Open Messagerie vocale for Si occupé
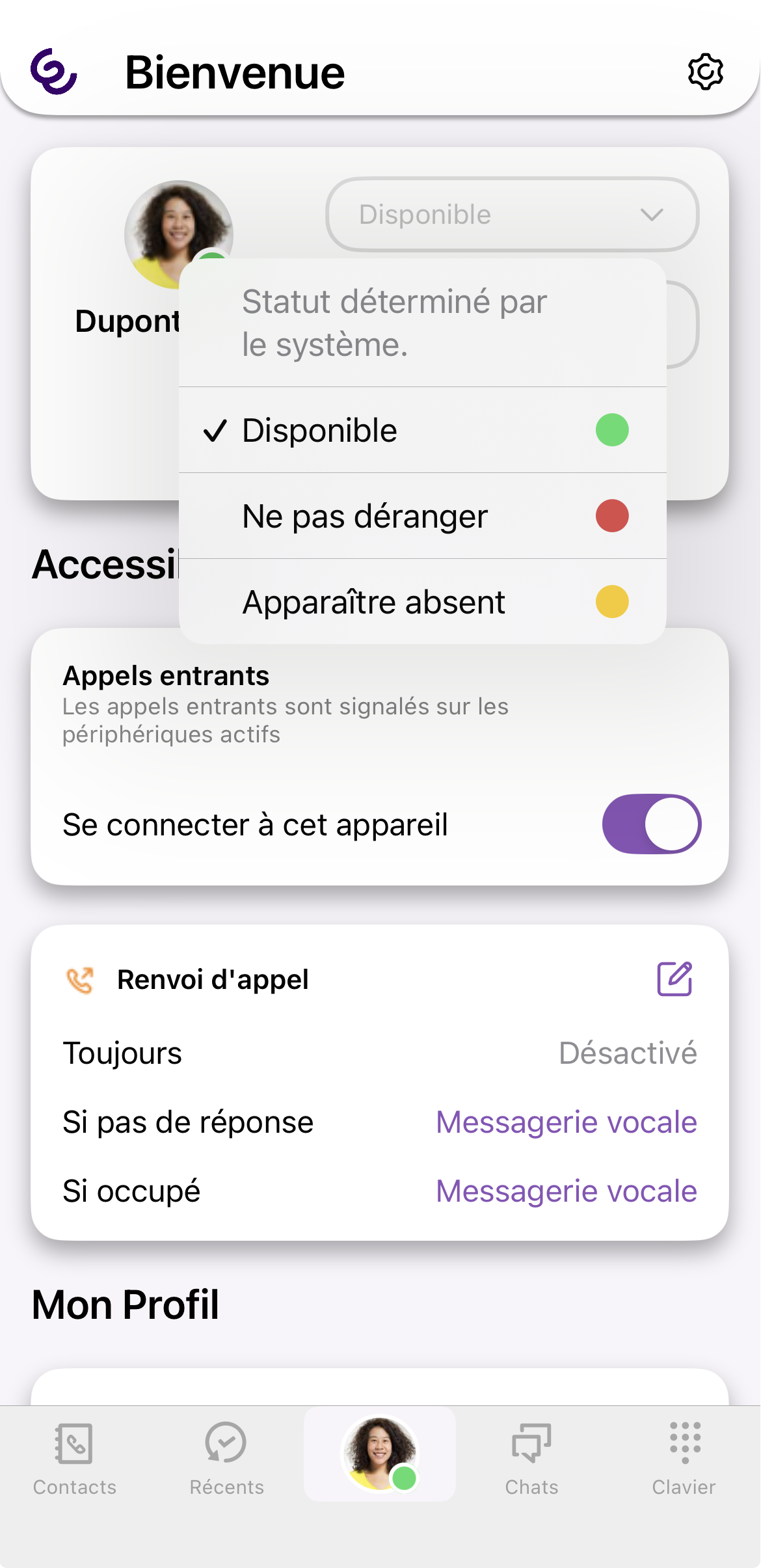Screen dimensions: 761x1568 pos(566,1191)
